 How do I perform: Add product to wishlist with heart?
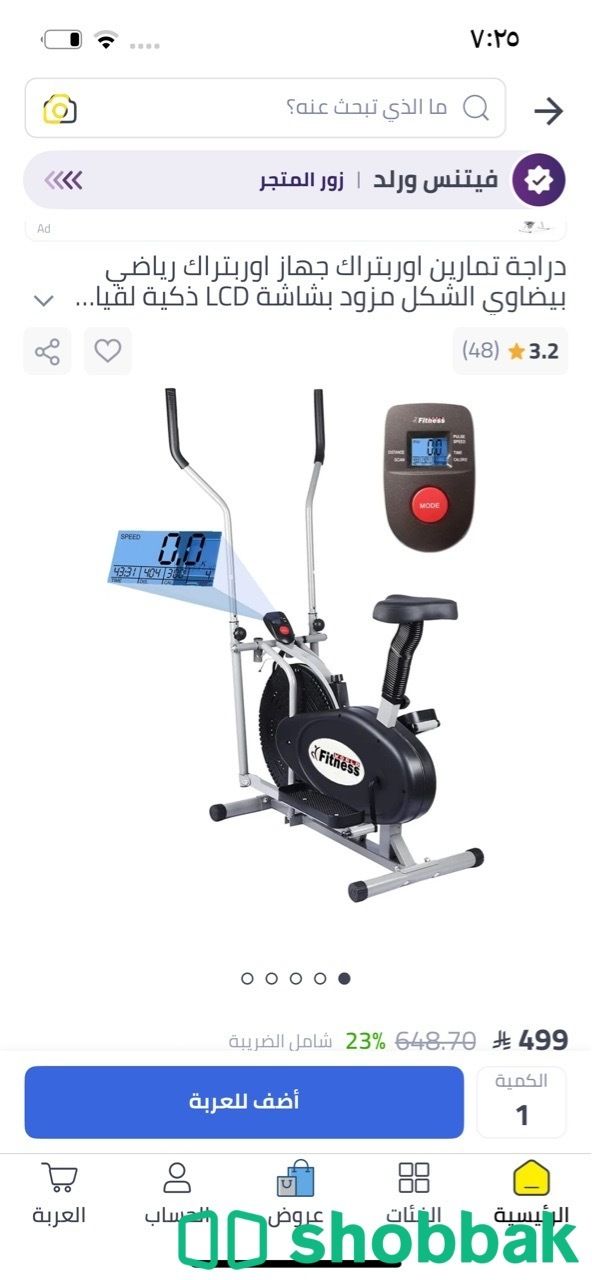108,351
